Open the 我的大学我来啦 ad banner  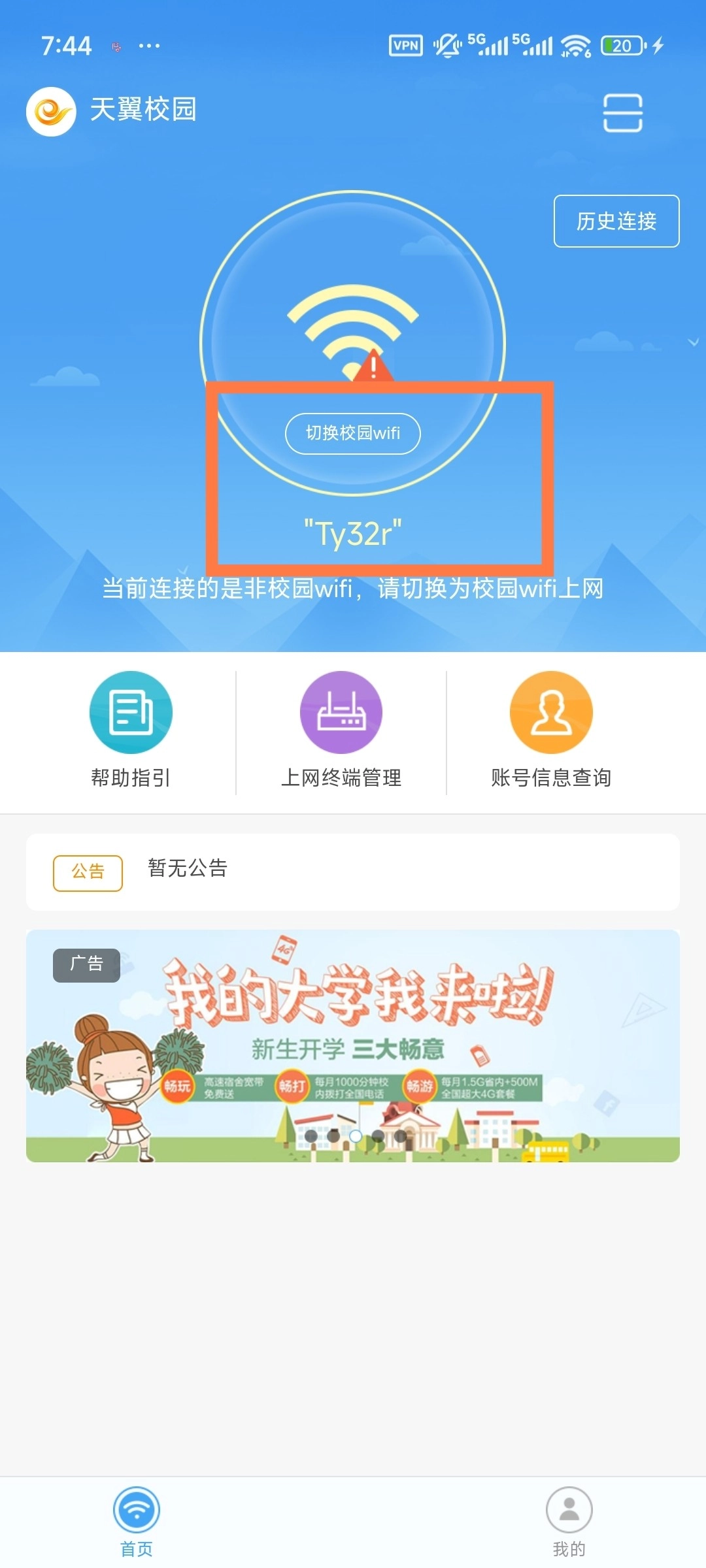pos(352,1045)
